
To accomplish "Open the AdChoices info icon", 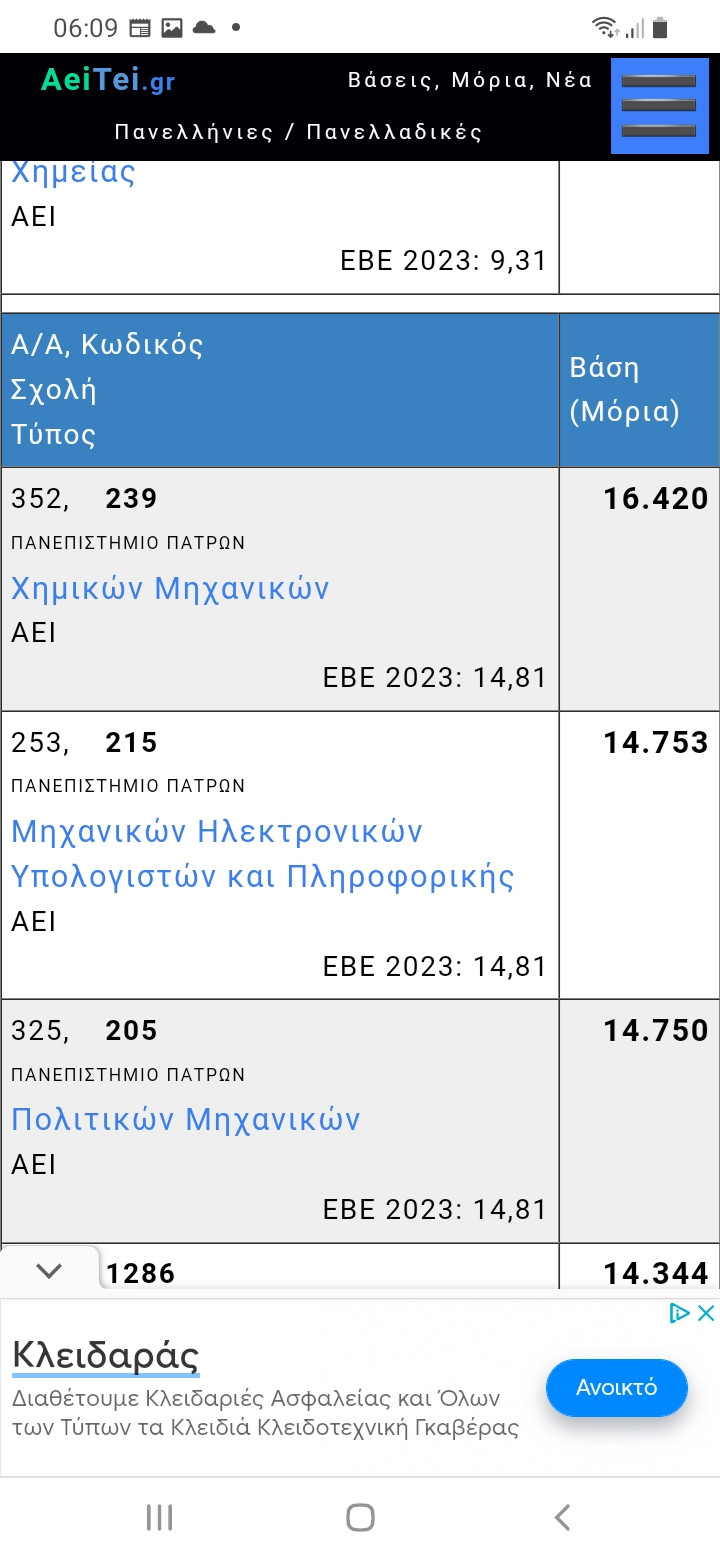I will click(680, 1313).
